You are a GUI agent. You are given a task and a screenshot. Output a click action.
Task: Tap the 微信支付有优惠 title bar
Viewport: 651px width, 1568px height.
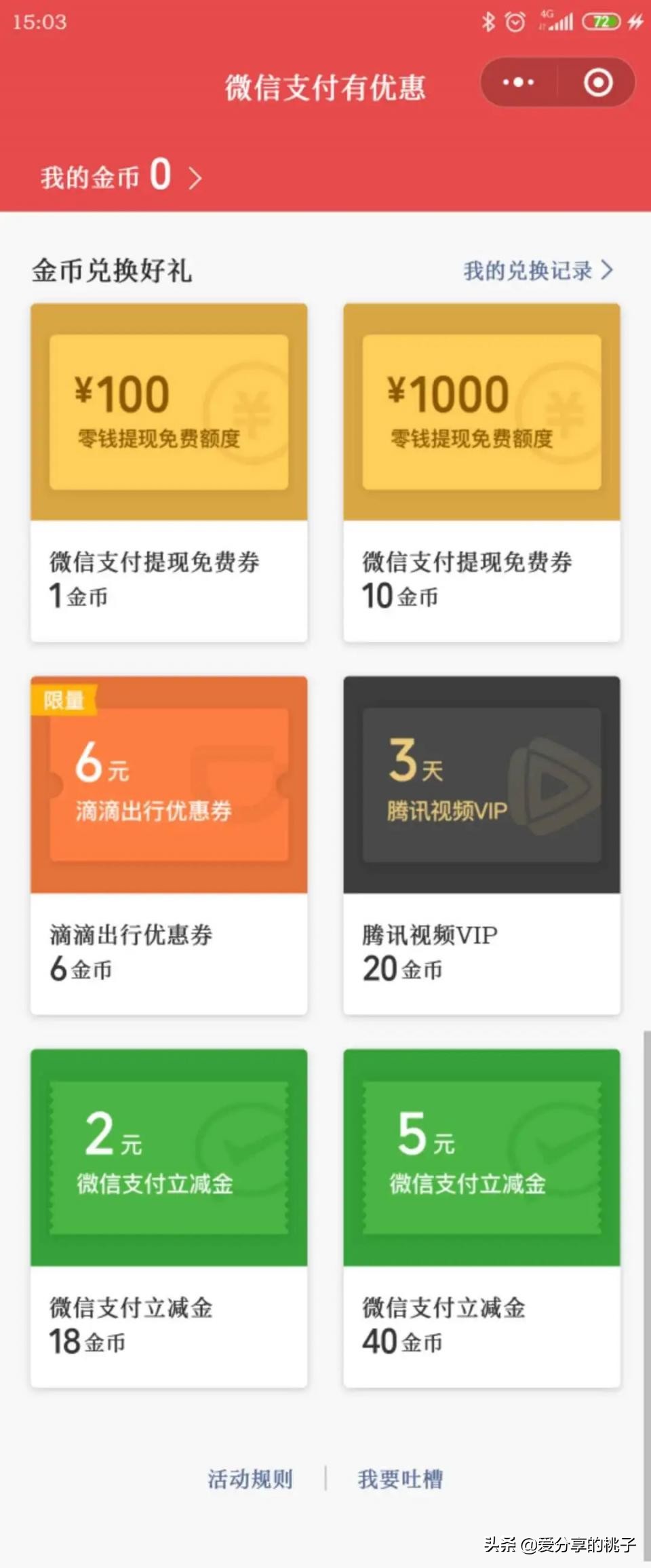click(x=325, y=88)
